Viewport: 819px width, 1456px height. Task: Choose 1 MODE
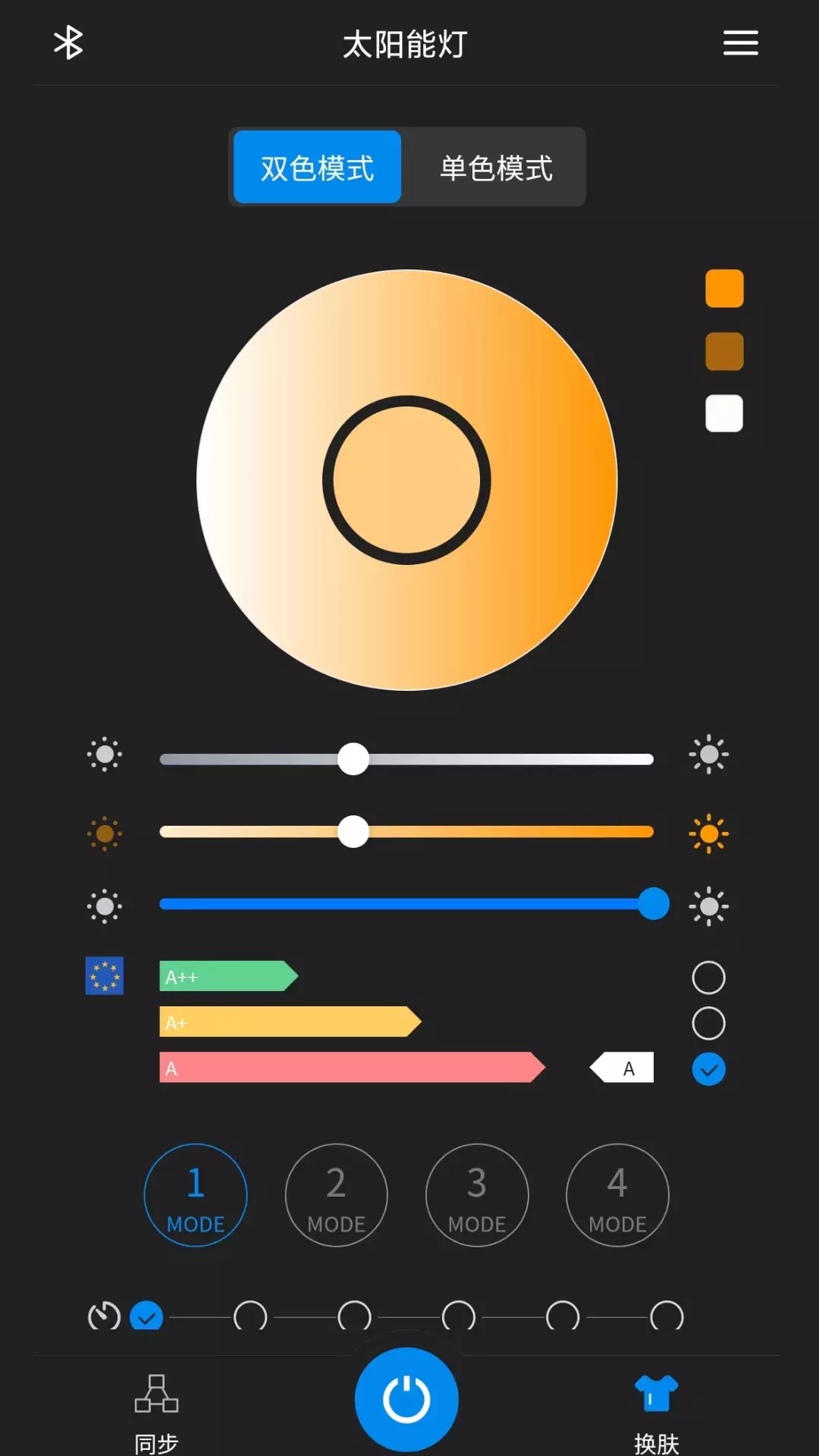point(196,1195)
